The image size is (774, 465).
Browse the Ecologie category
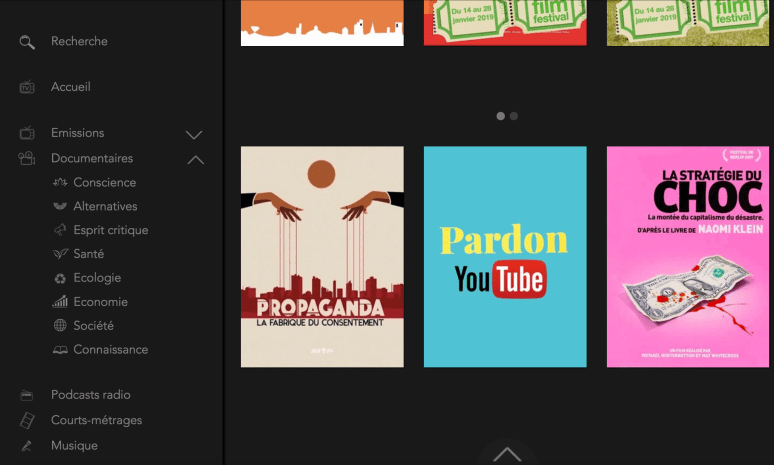96,278
